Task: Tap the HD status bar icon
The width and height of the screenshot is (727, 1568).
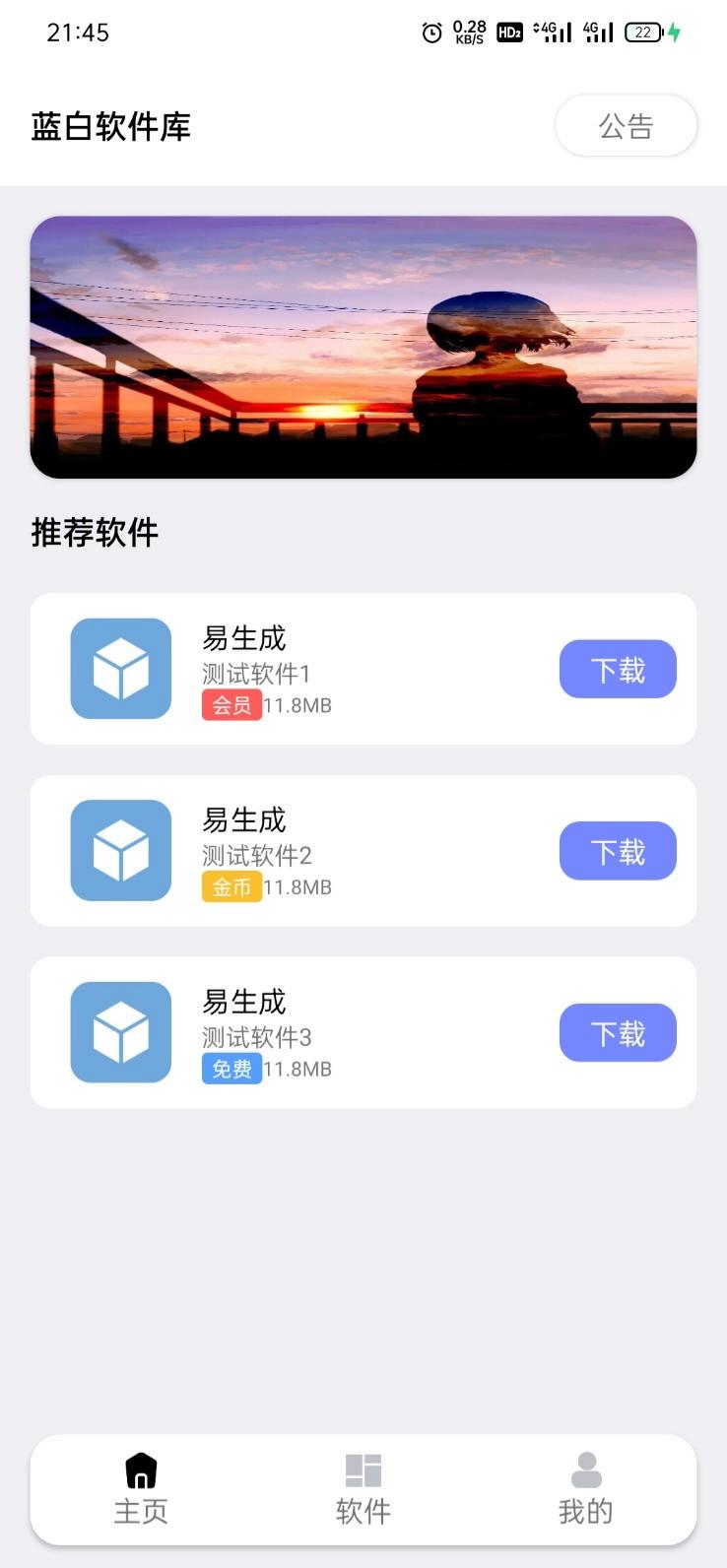Action: pos(510,33)
